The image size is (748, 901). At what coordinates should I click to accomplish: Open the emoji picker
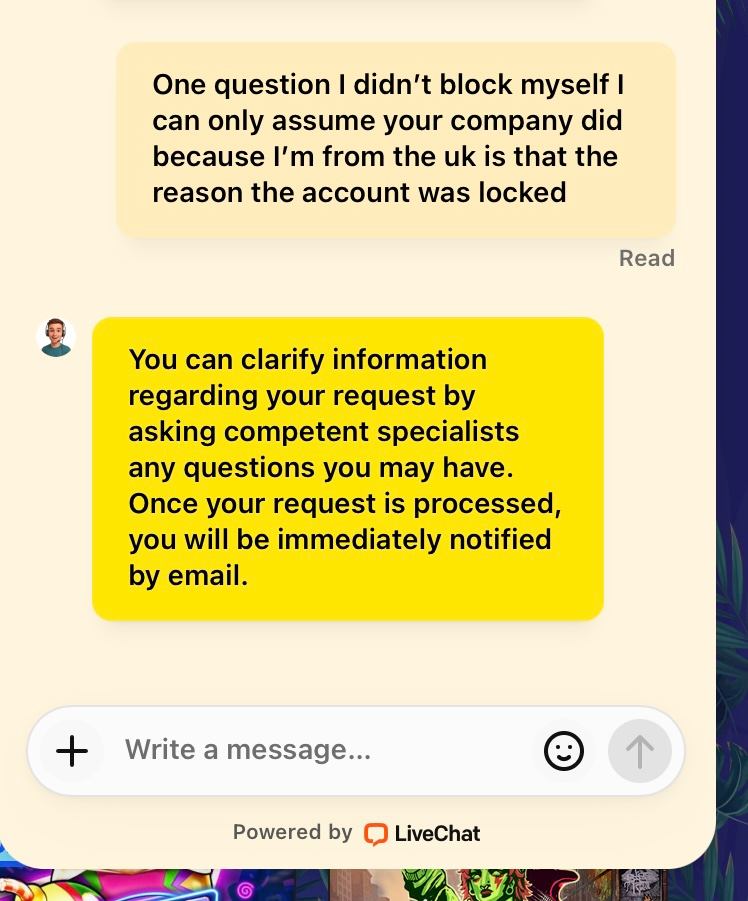pos(564,751)
